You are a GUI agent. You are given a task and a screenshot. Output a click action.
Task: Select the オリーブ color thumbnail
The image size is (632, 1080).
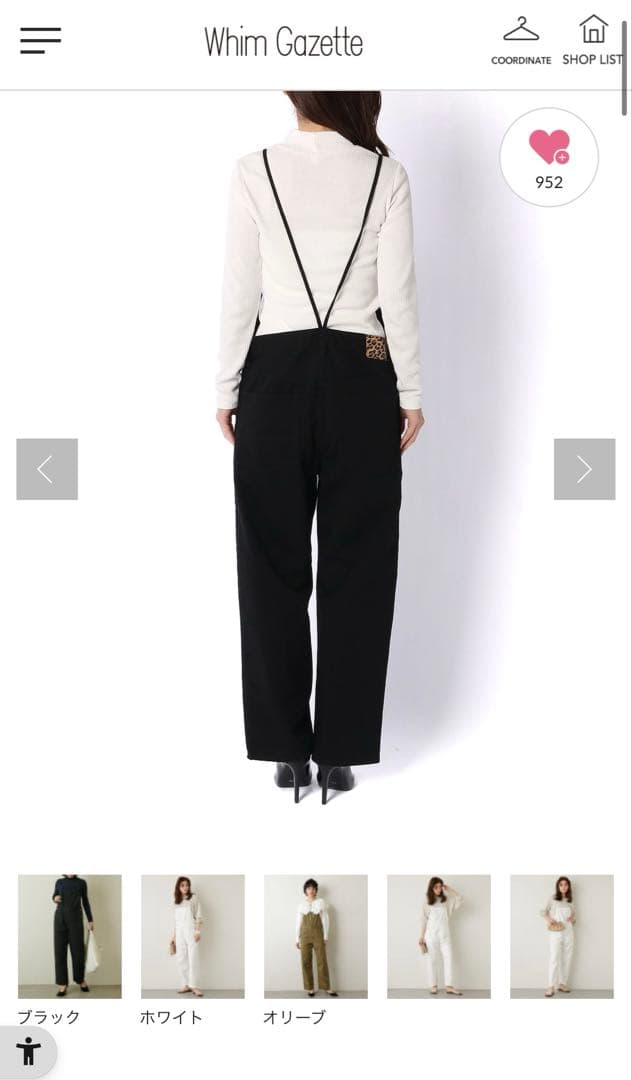tap(316, 936)
